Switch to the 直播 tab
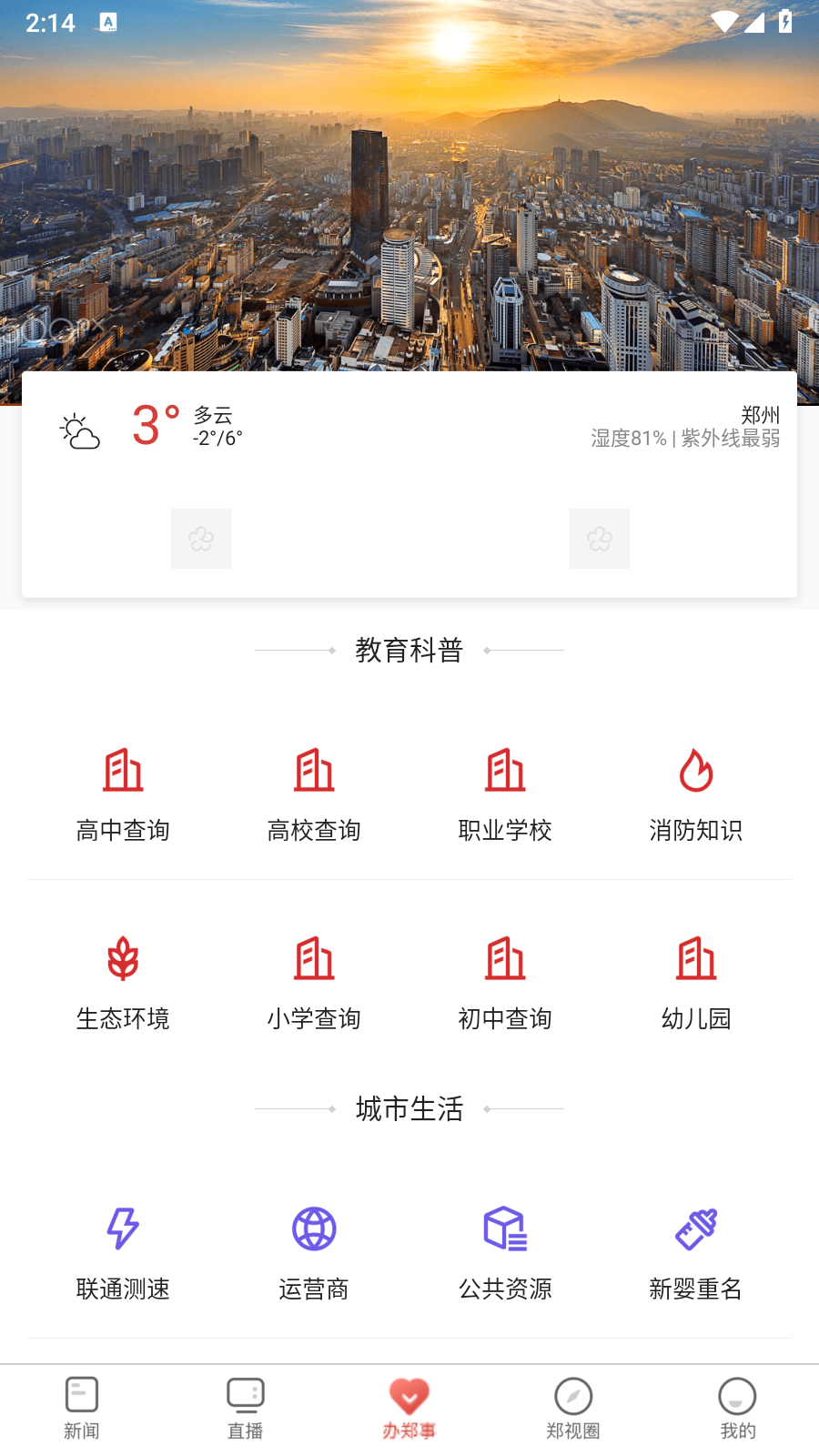This screenshot has width=819, height=1456. (246, 1408)
